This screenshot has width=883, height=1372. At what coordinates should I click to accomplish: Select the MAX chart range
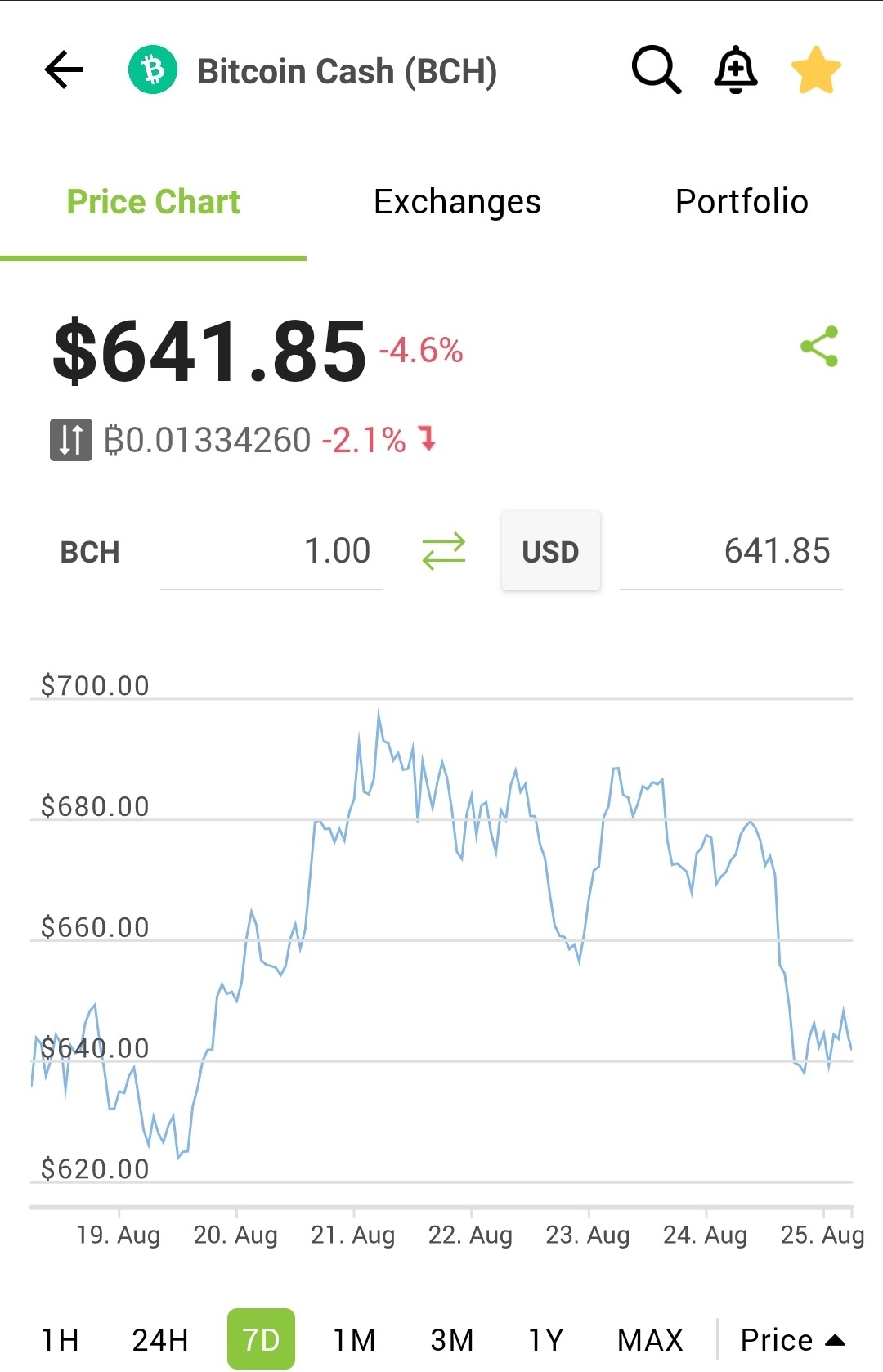pos(650,1340)
